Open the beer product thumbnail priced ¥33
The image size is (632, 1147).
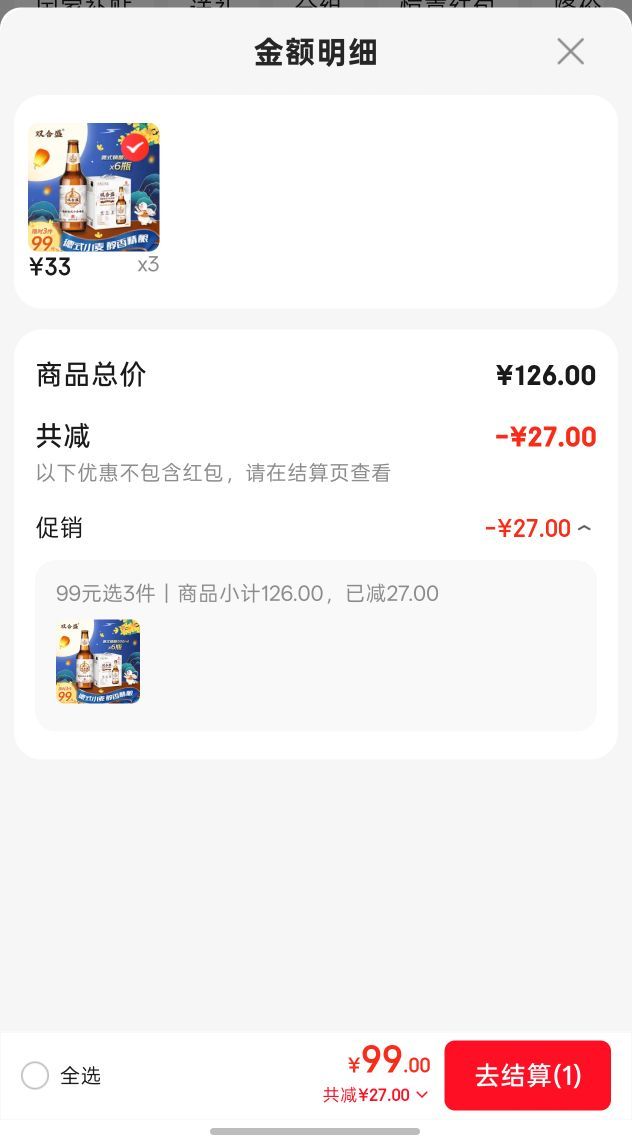pyautogui.click(x=94, y=187)
